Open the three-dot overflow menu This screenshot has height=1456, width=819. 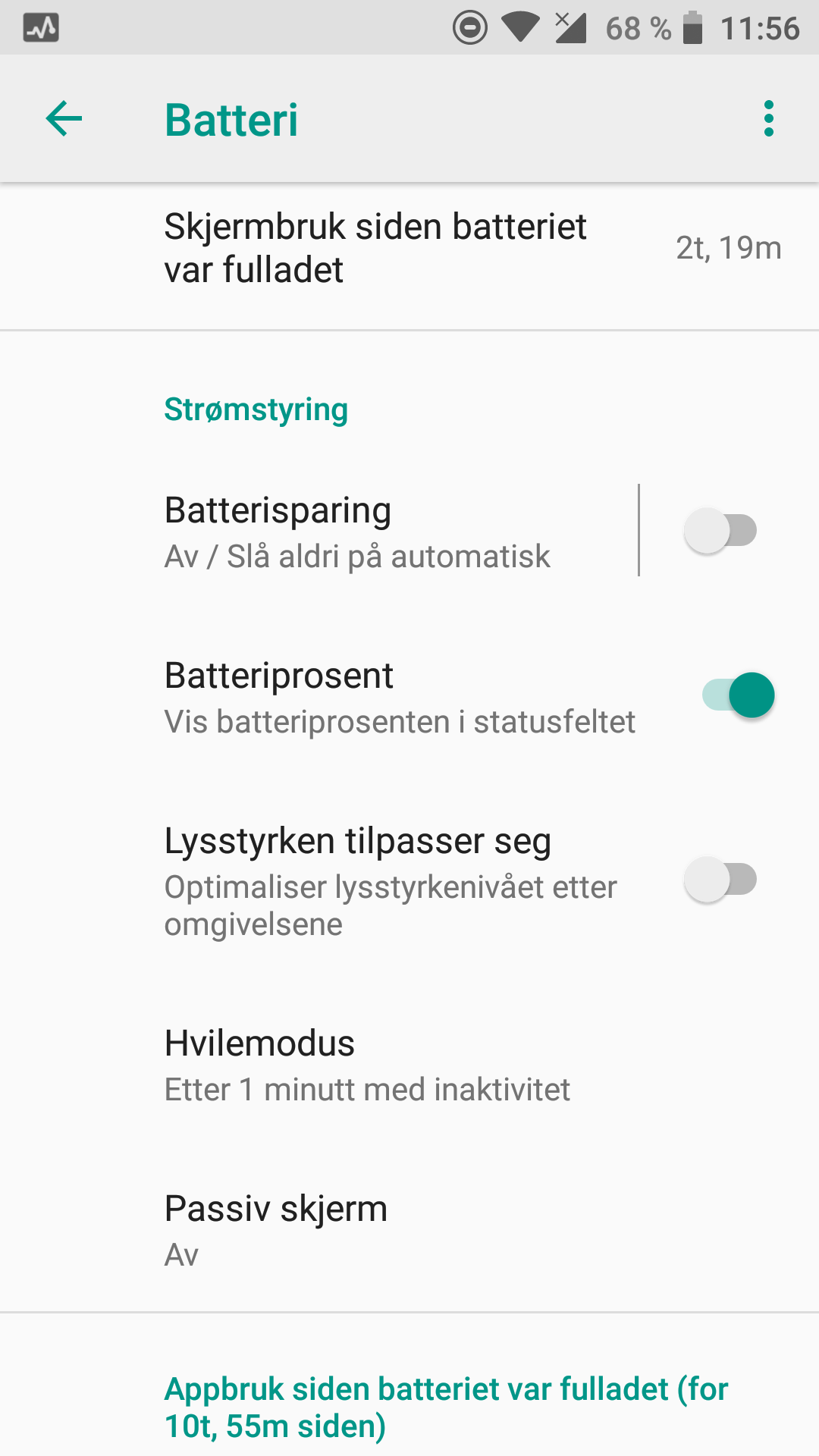769,119
